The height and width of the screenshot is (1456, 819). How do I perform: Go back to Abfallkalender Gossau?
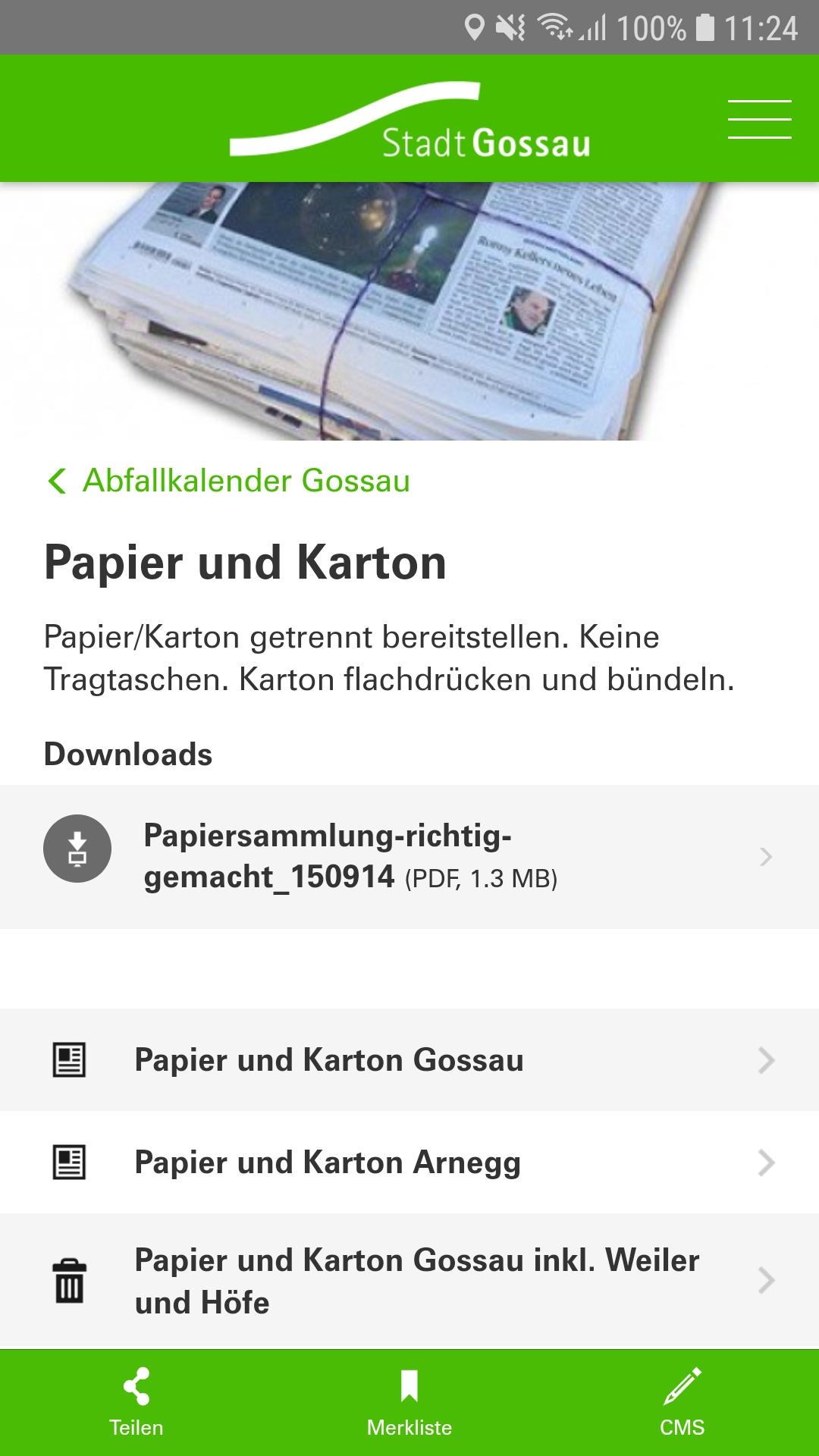229,481
